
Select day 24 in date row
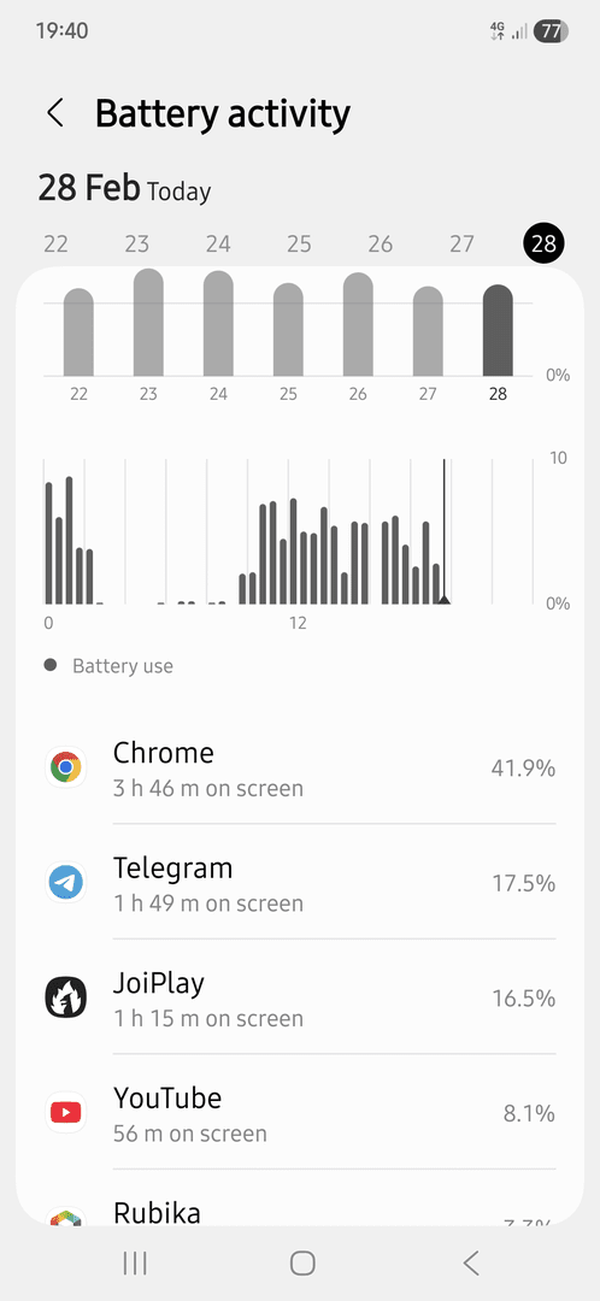click(x=218, y=244)
